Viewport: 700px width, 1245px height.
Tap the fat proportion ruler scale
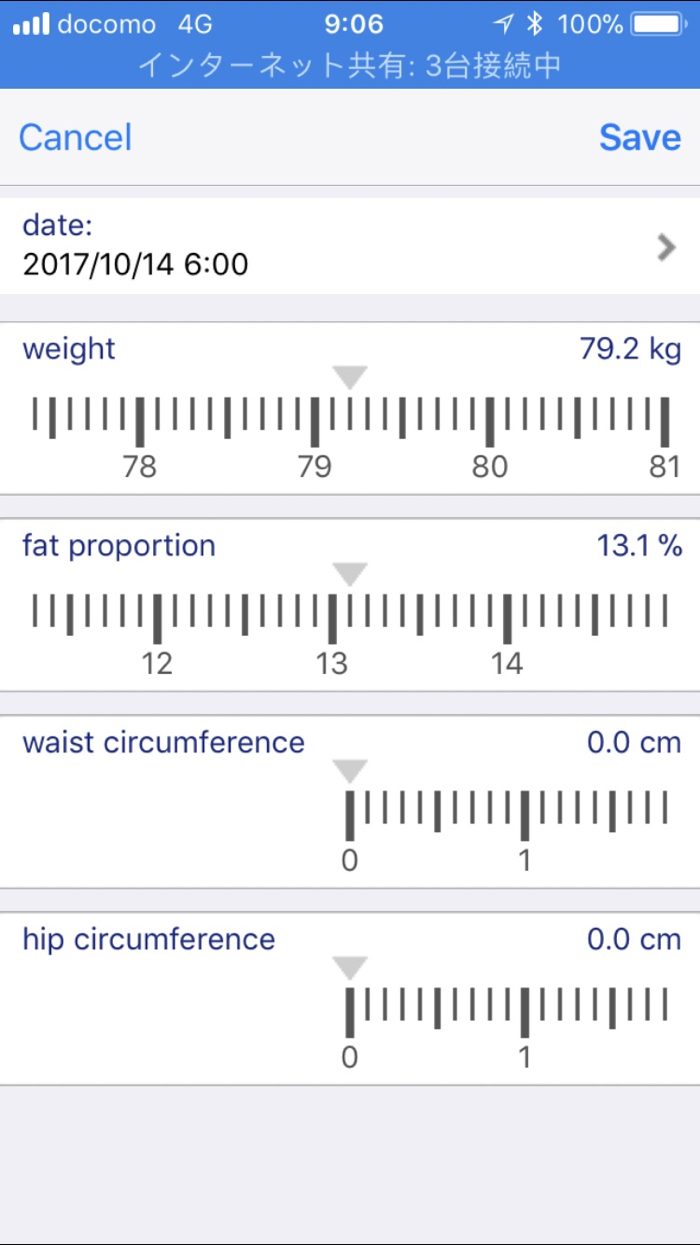(350, 619)
